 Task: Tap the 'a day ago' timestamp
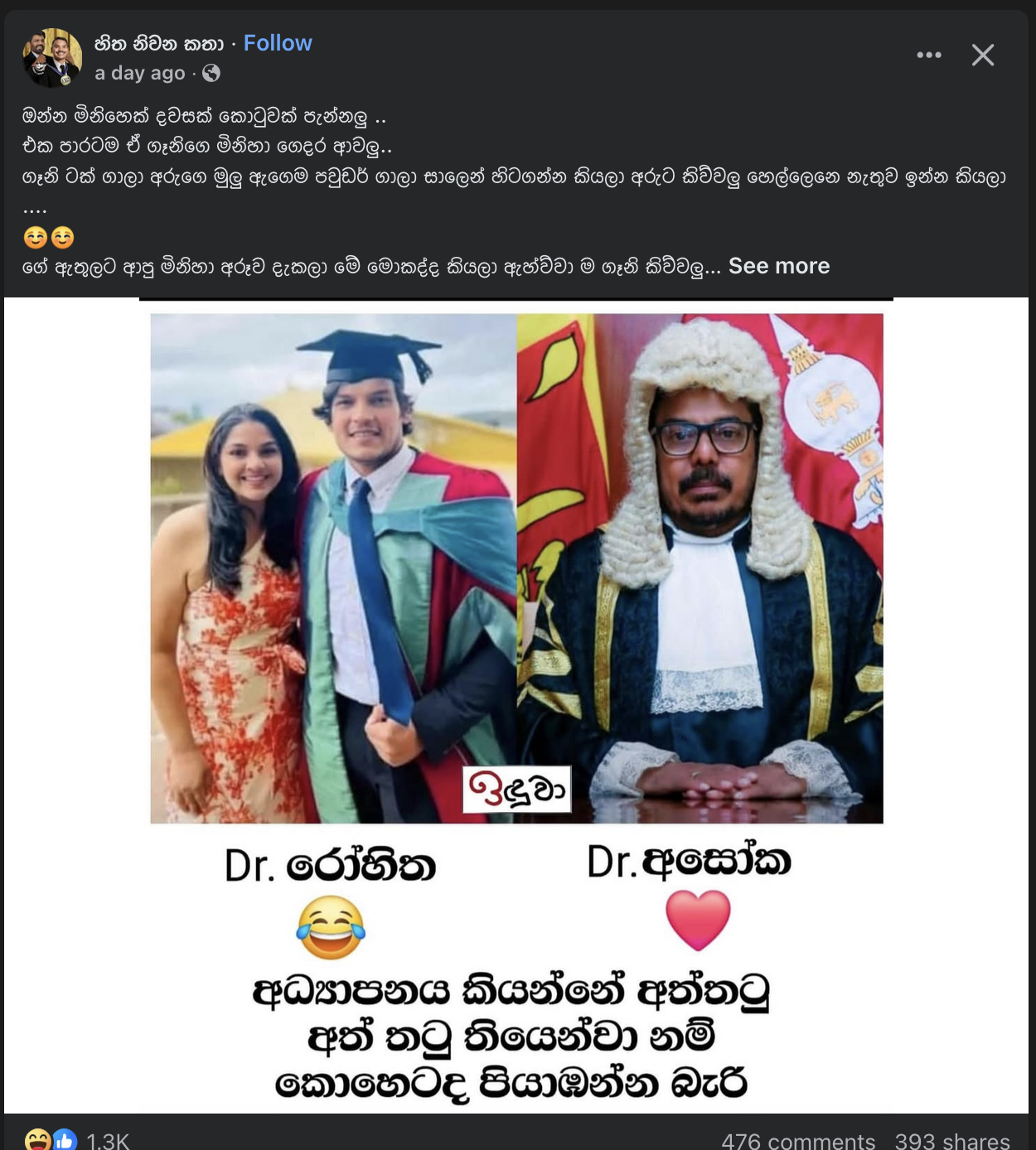pos(139,73)
